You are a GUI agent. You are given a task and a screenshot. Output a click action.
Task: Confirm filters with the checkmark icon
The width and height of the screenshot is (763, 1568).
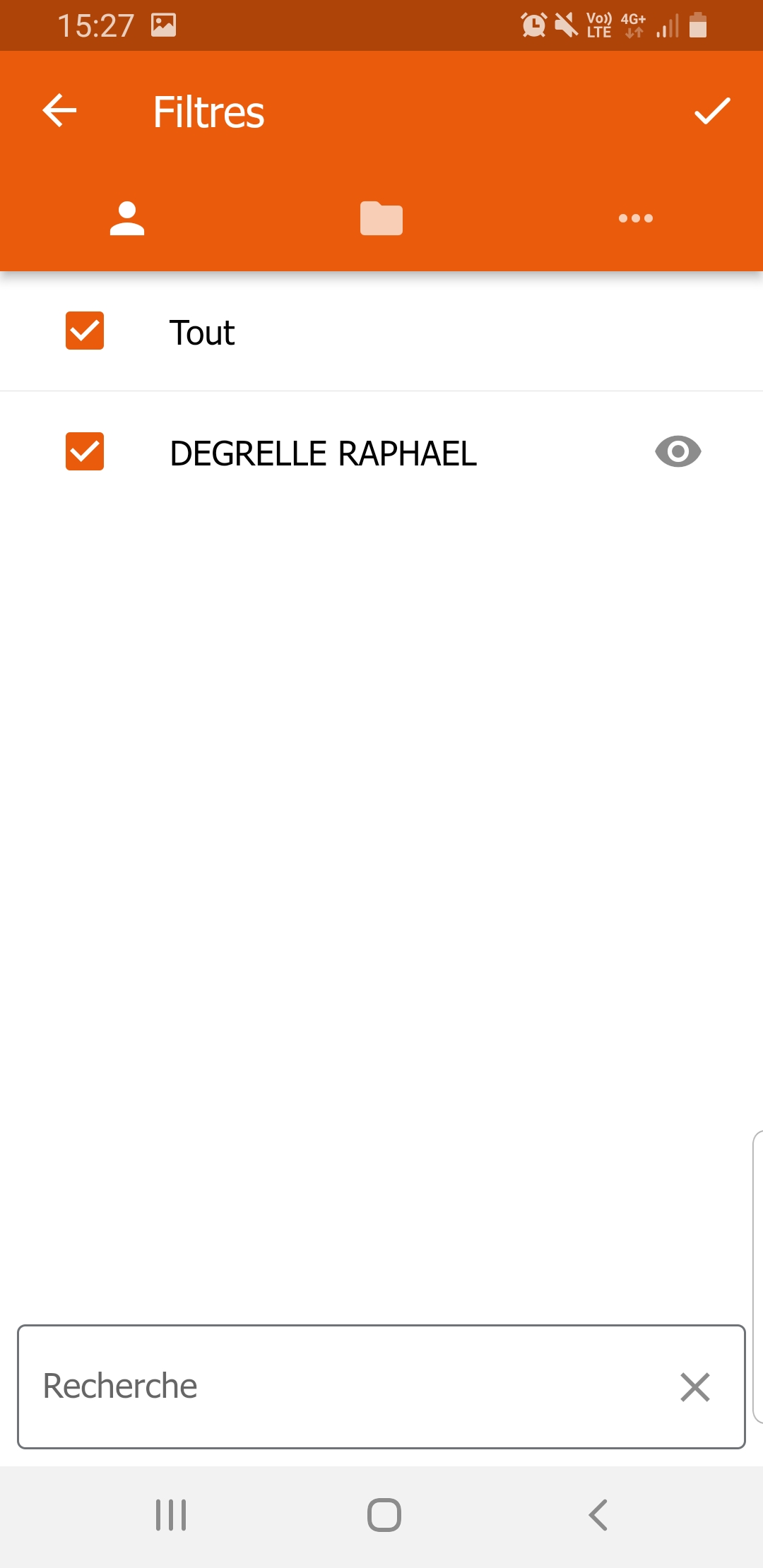click(711, 111)
